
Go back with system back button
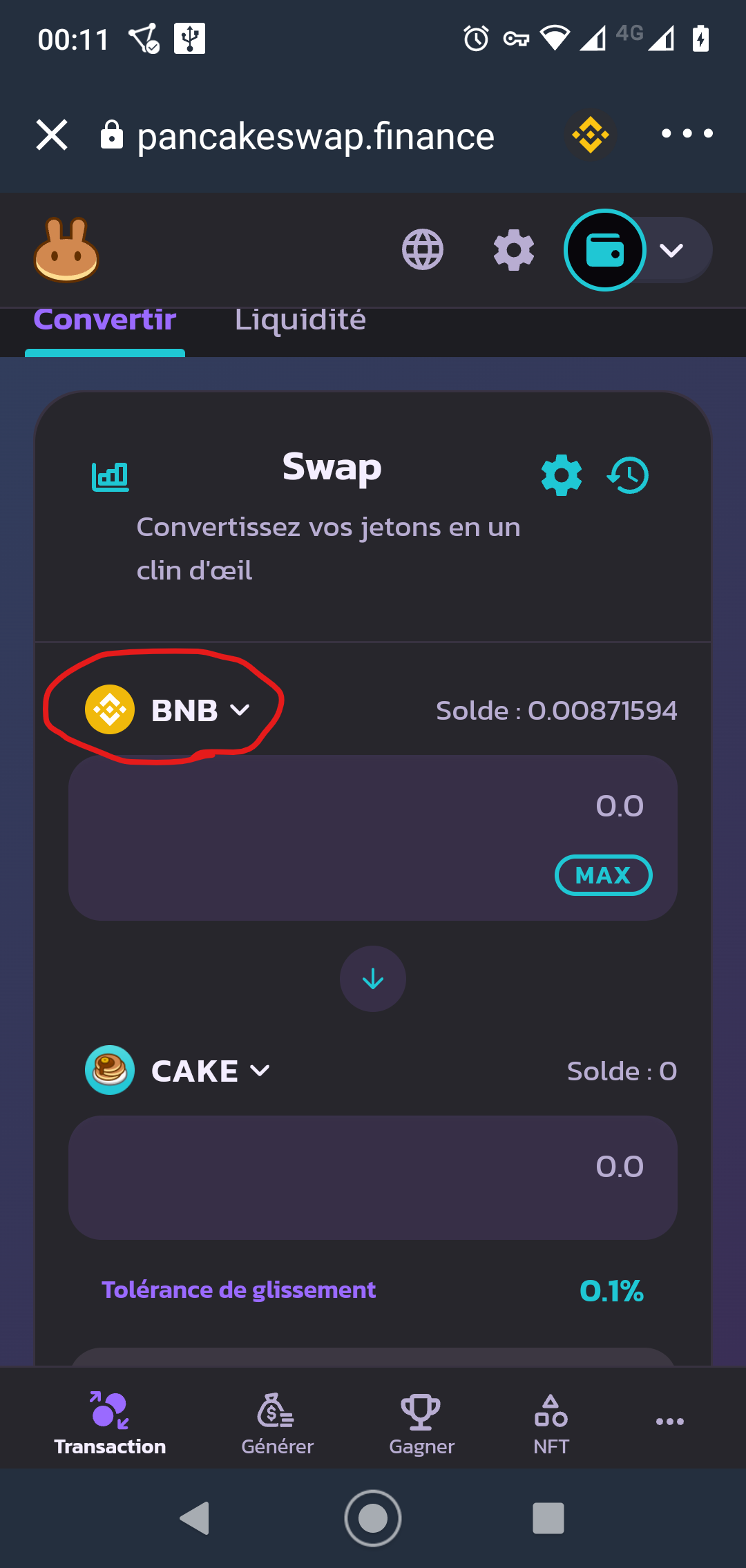[x=195, y=1518]
